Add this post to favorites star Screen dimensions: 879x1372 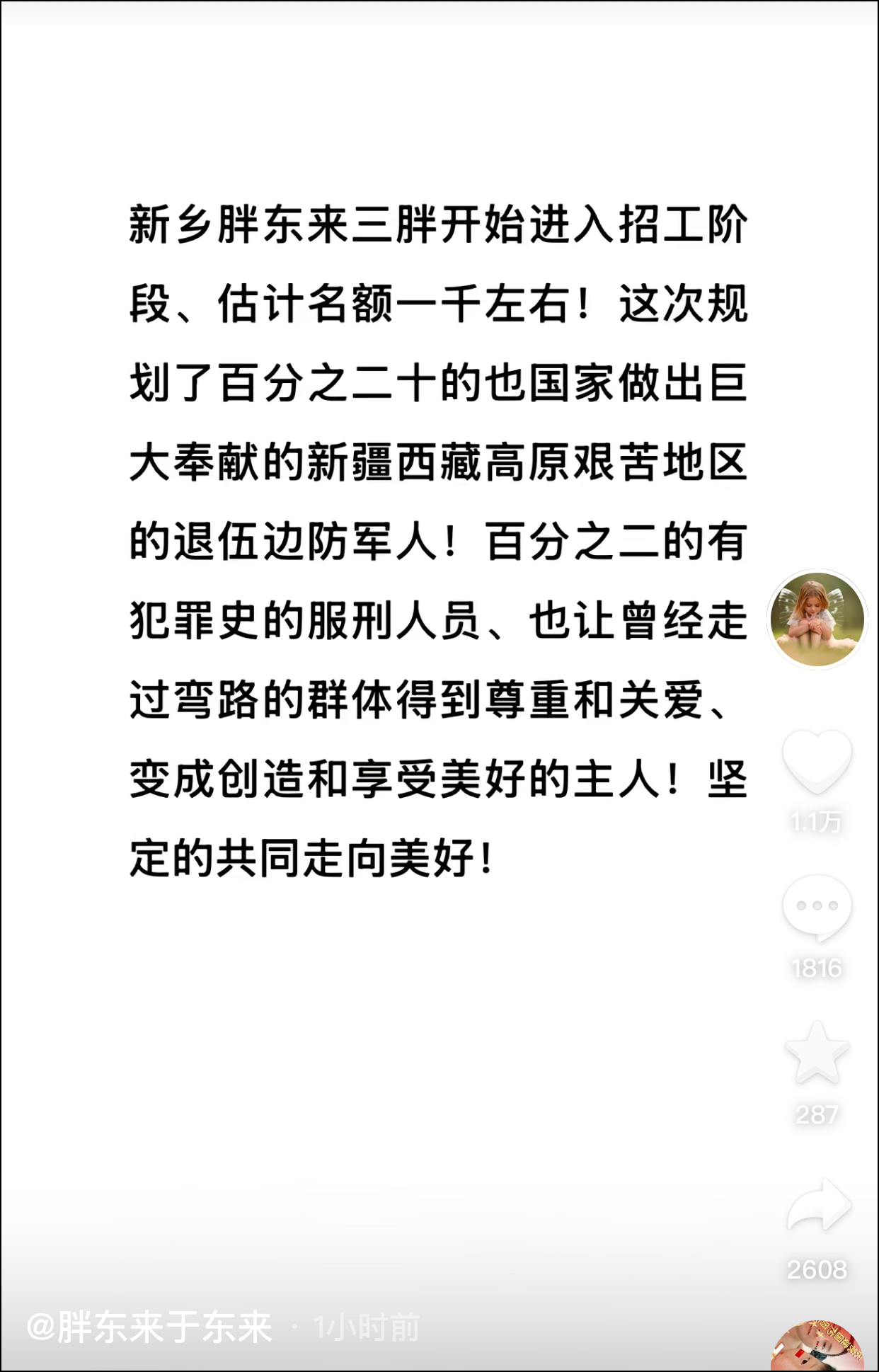tap(817, 1053)
